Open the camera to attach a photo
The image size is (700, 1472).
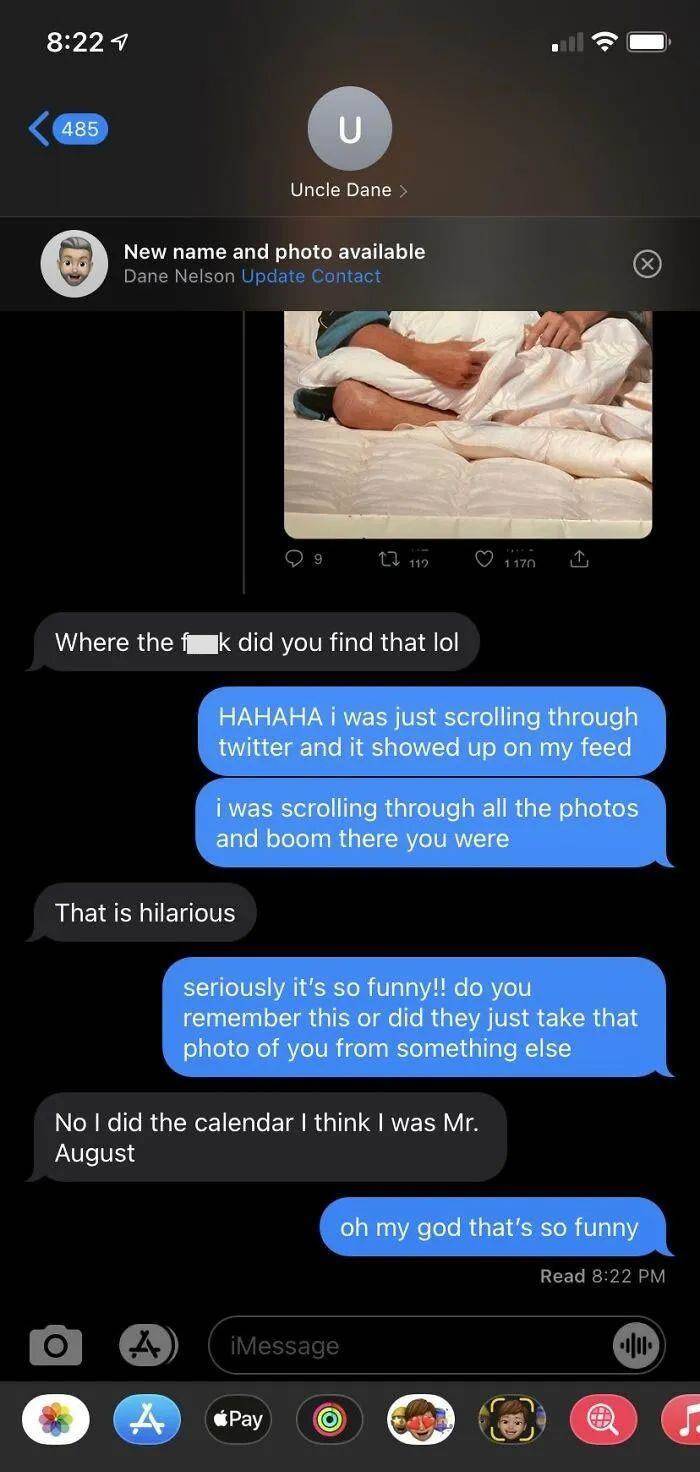(56, 1346)
